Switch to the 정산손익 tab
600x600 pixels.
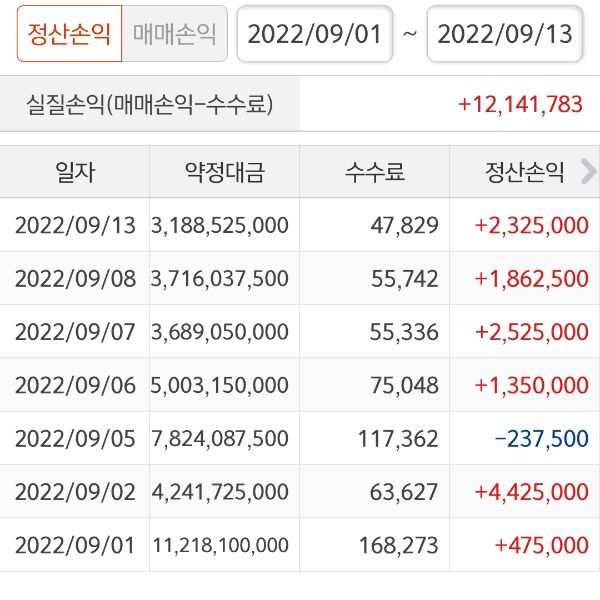coord(69,34)
